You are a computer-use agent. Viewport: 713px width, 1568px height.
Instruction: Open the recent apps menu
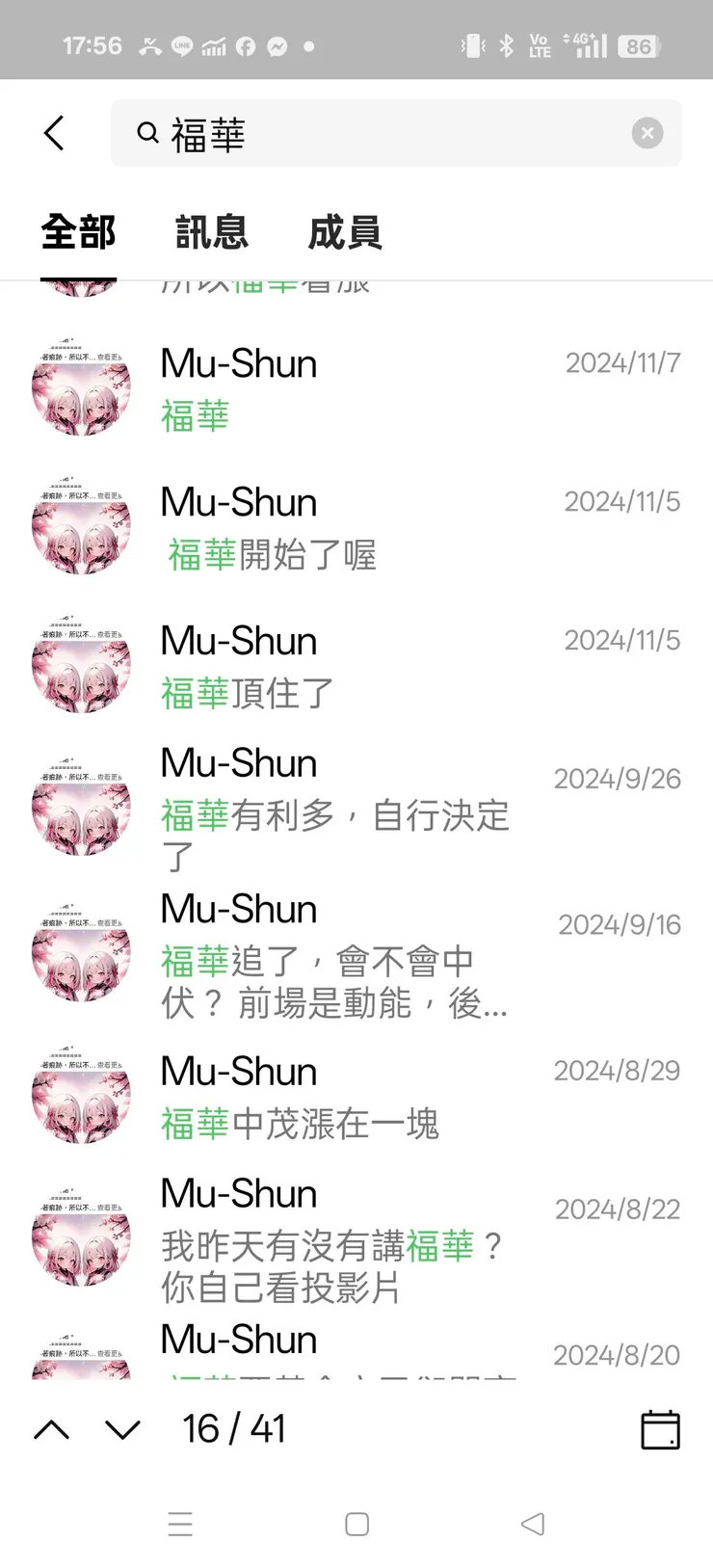pyautogui.click(x=180, y=1524)
